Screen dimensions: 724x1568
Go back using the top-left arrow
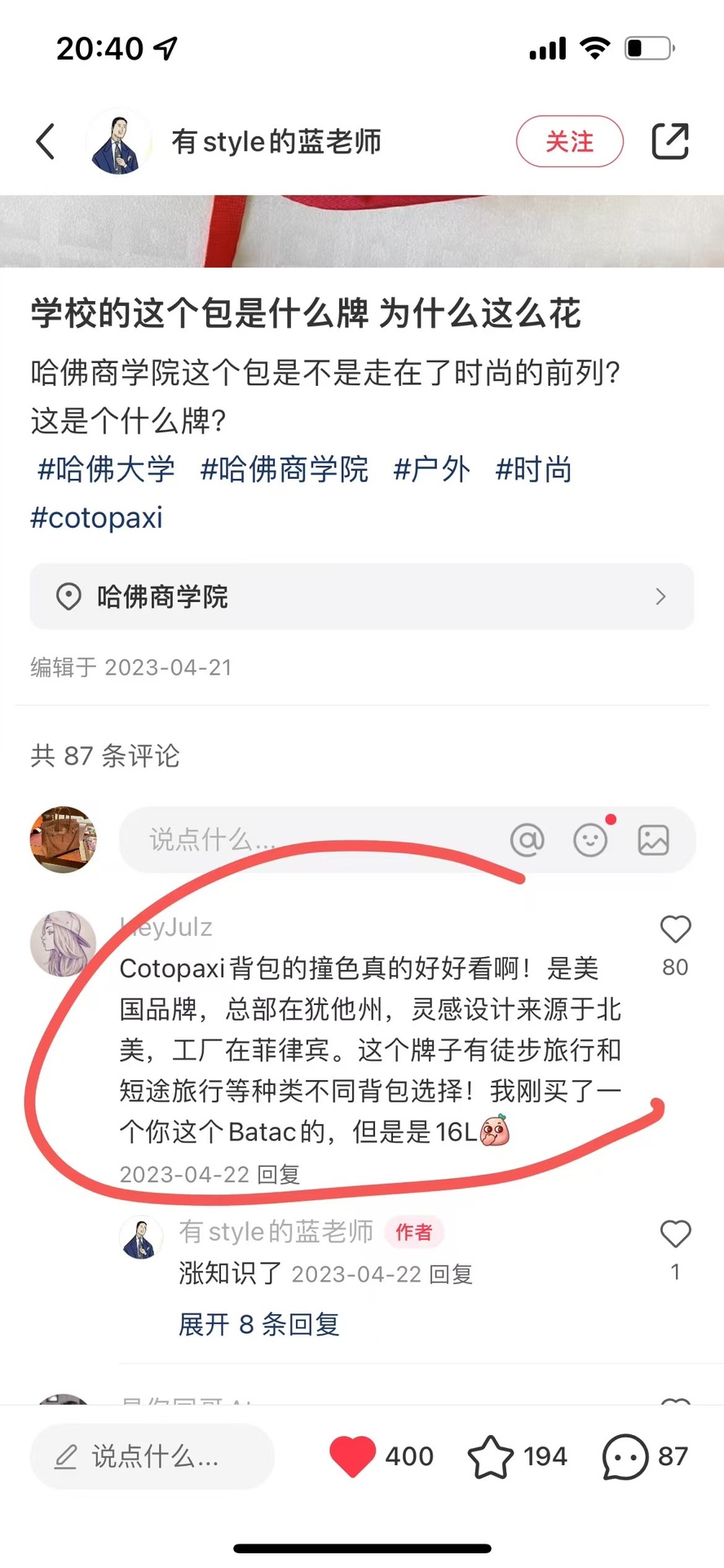point(46,141)
